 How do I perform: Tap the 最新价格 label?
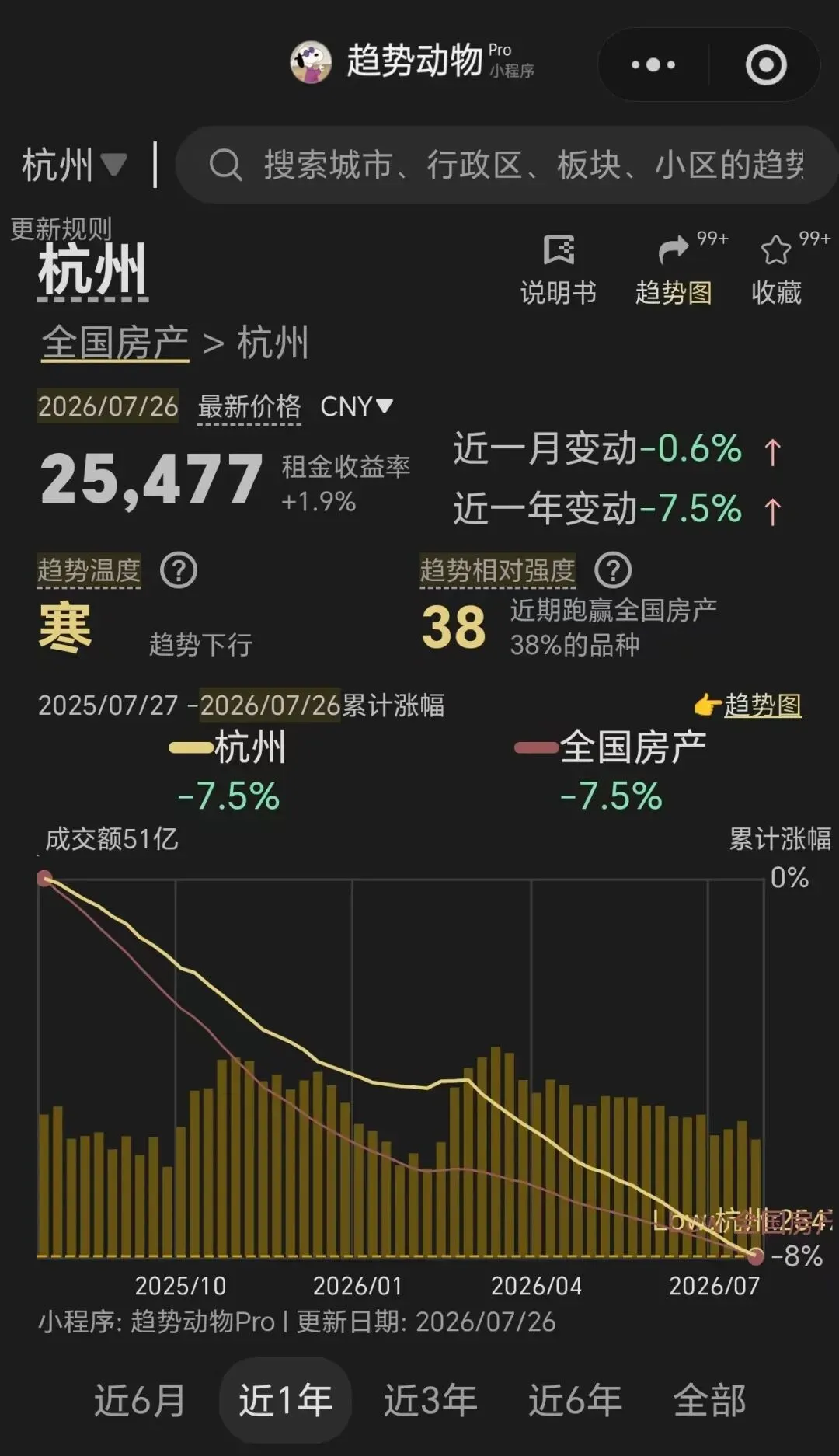point(249,406)
